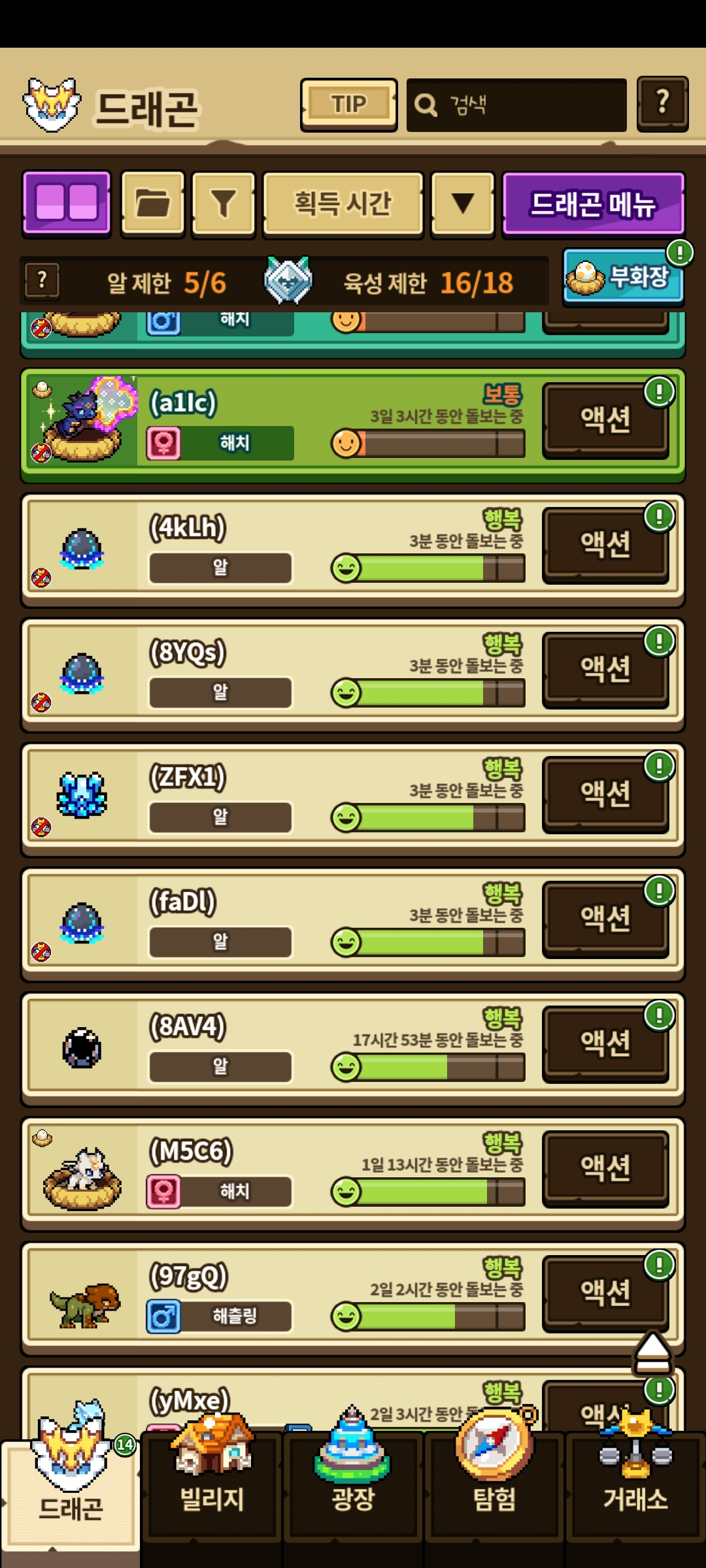Tap the help icon beside 알 제한

(42, 281)
